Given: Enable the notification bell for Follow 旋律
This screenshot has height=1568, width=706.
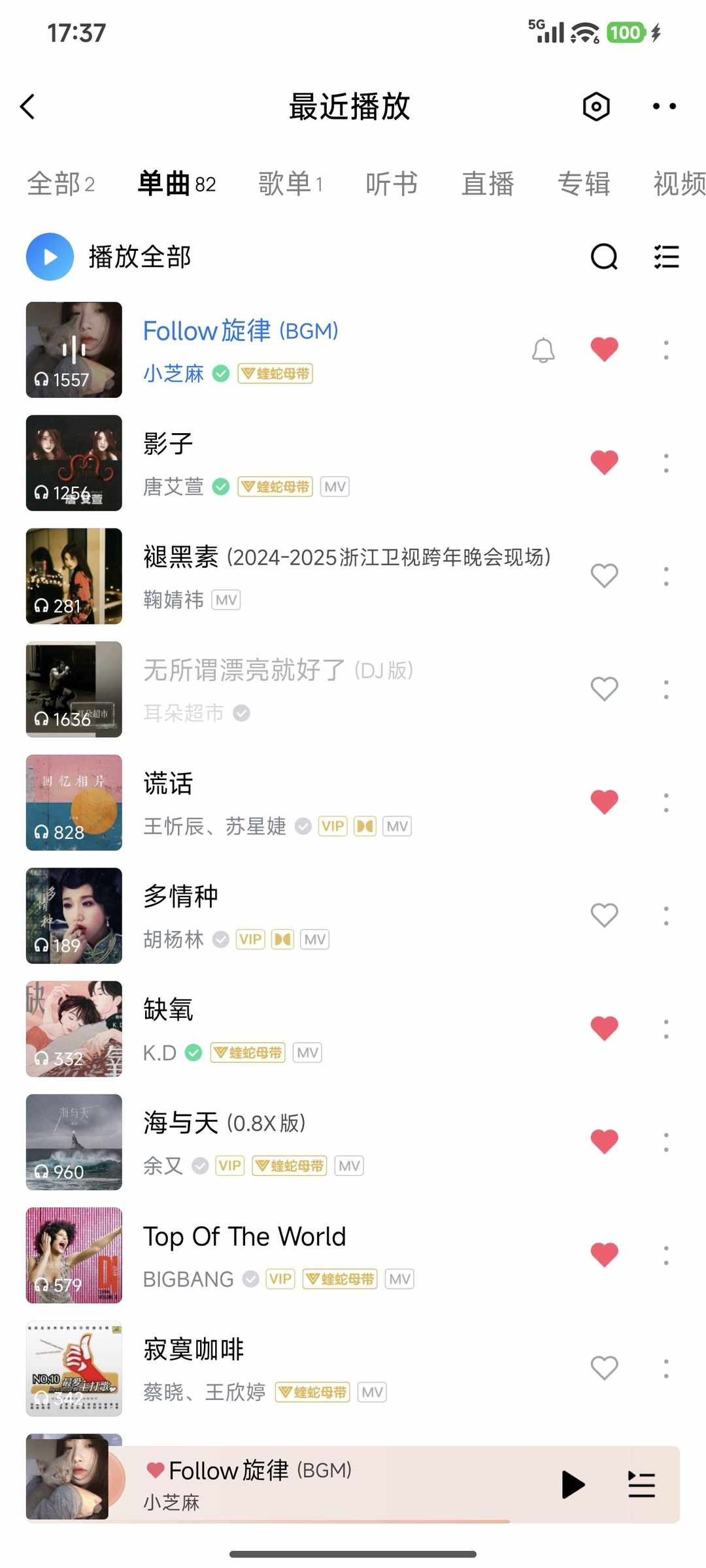Looking at the screenshot, I should (x=543, y=350).
